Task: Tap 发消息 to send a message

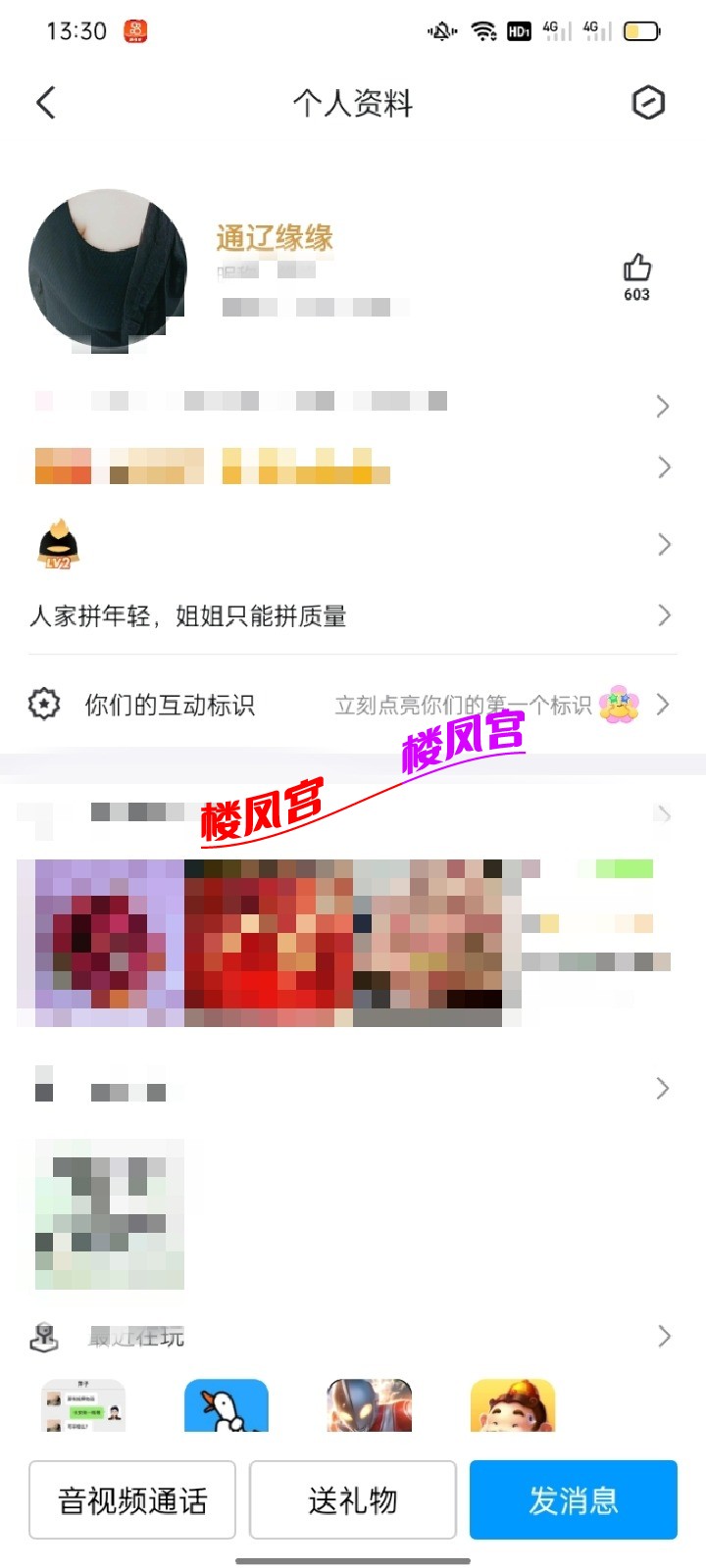Action: point(574,1499)
